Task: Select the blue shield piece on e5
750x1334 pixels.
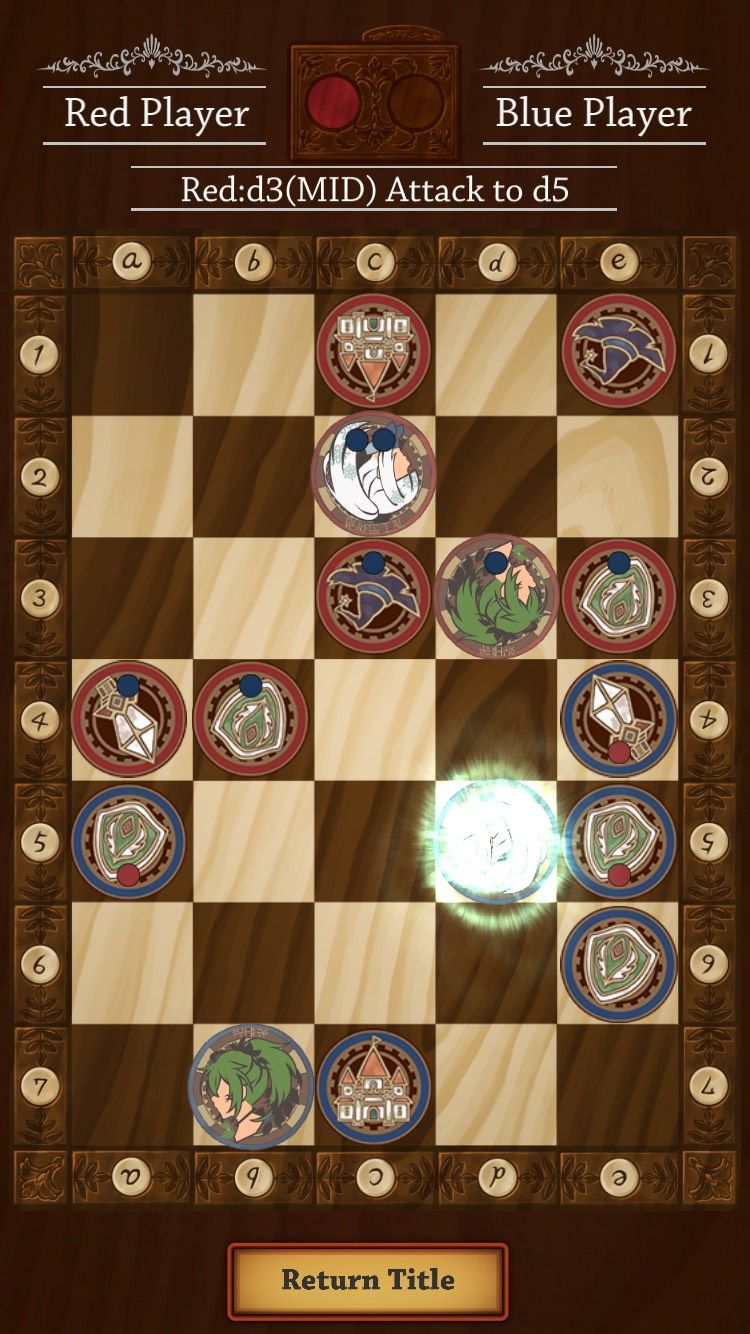Action: (x=618, y=841)
